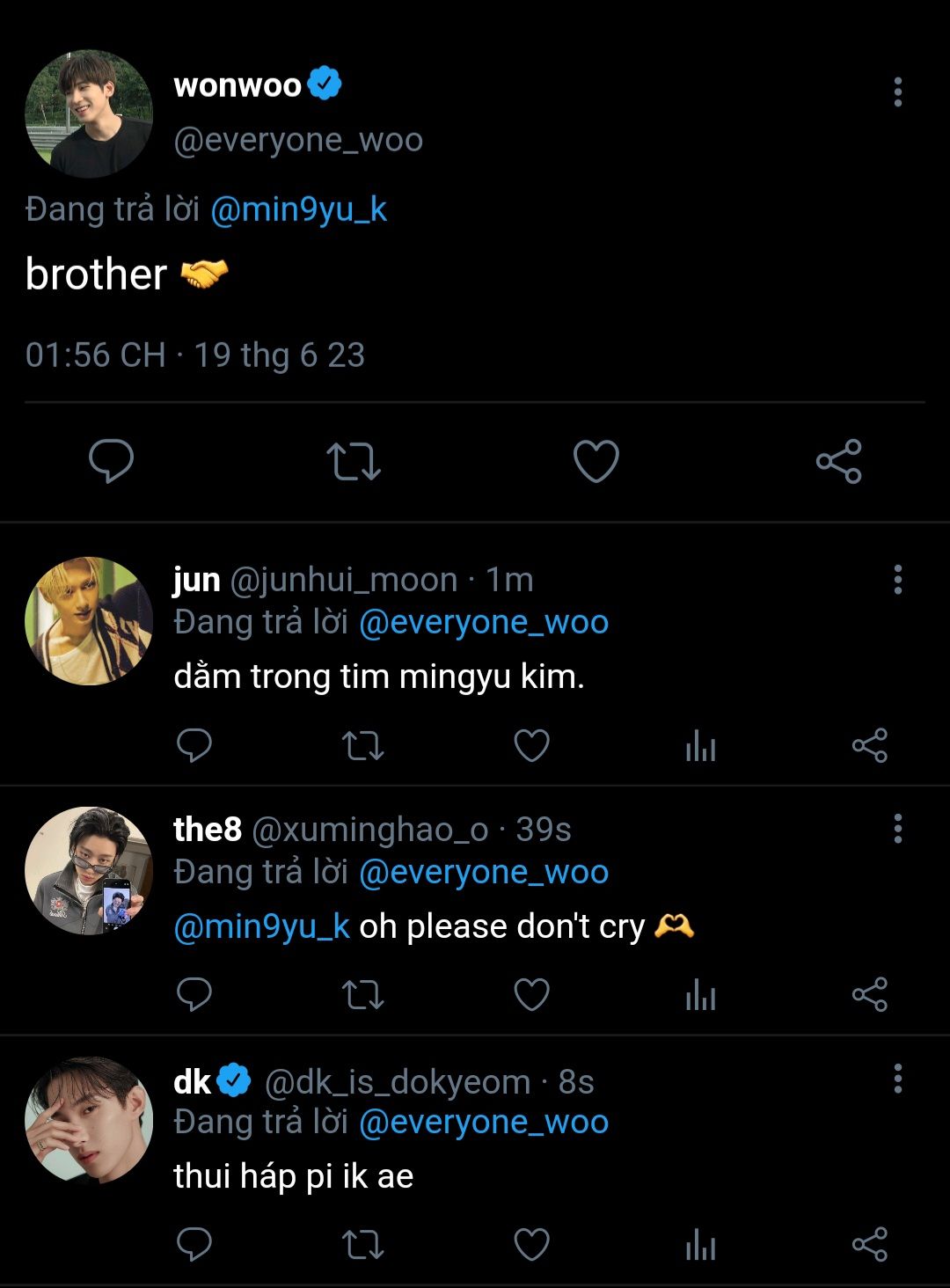The height and width of the screenshot is (1288, 950).
Task: Open overflow menu on wonwoo's tweet
Action: (897, 91)
